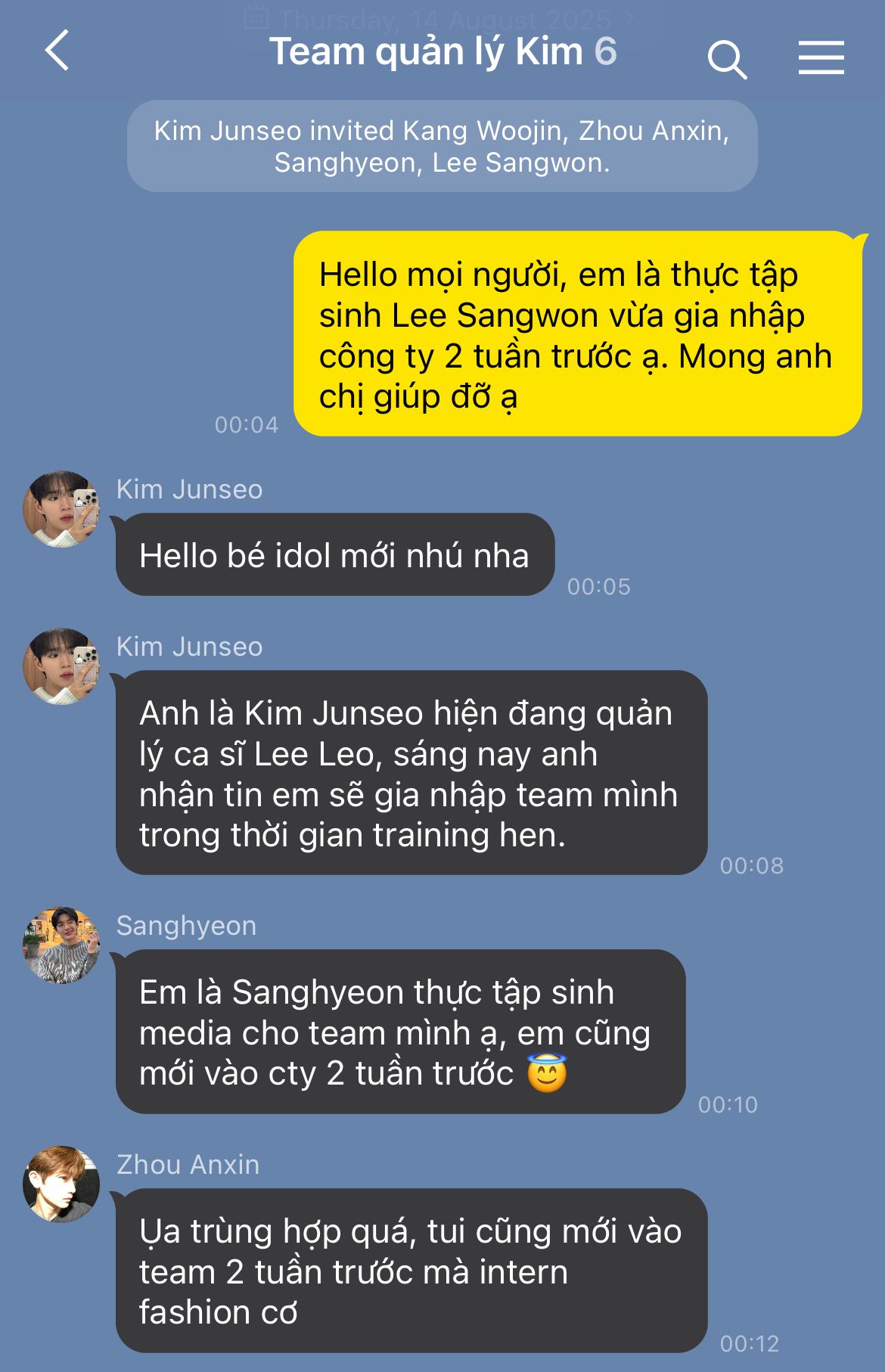Viewport: 885px width, 1372px height.
Task: Open Zhou Anxin's profile avatar
Action: (61, 1184)
